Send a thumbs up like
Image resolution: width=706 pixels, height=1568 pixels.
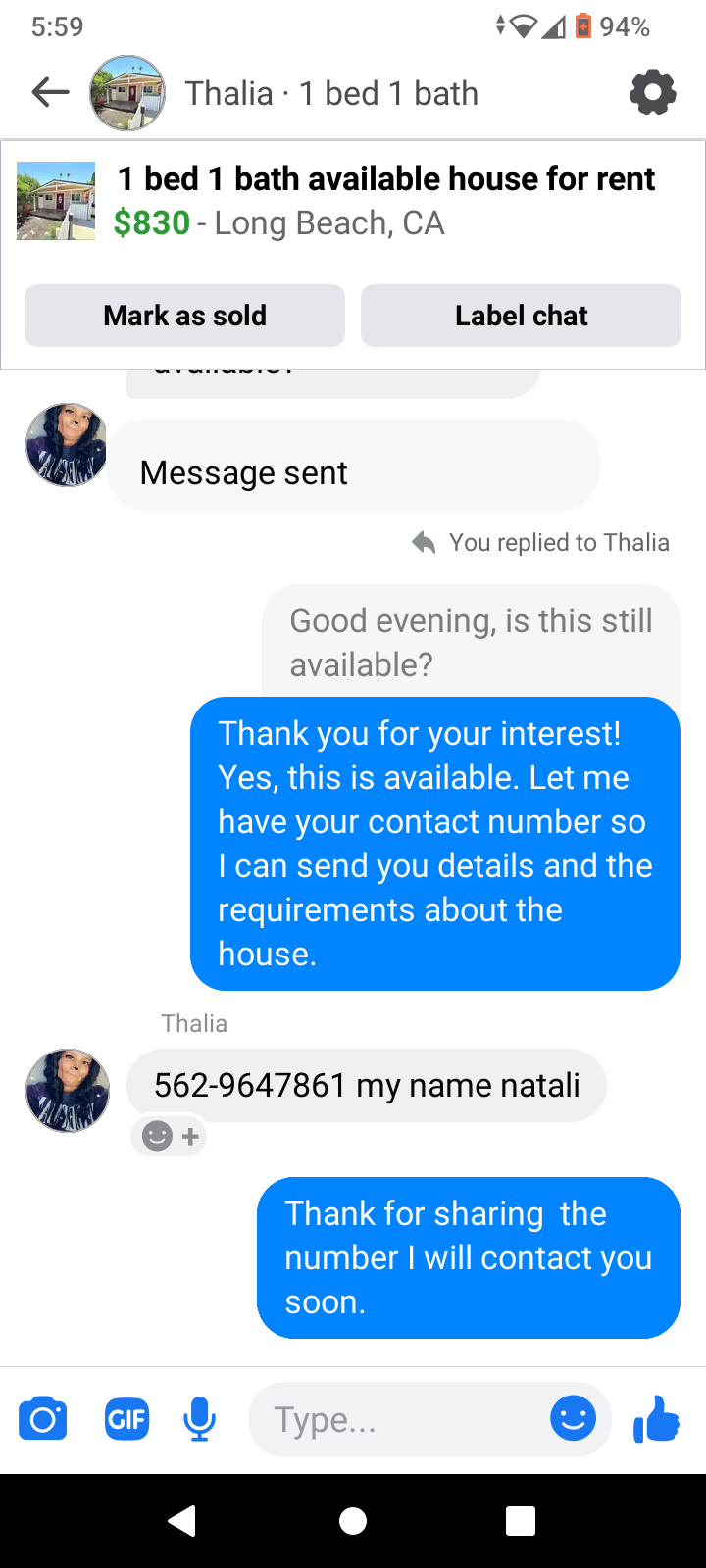[x=657, y=1418]
